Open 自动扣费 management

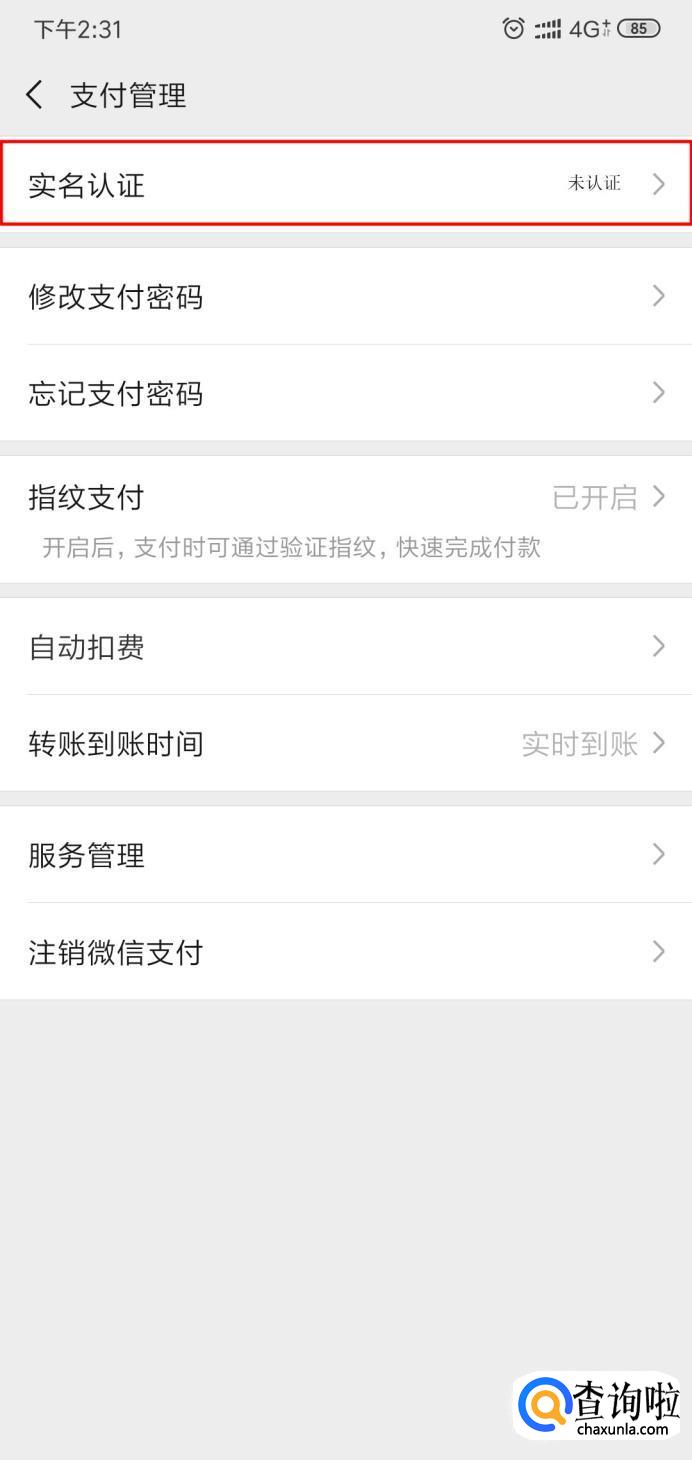[x=345, y=647]
